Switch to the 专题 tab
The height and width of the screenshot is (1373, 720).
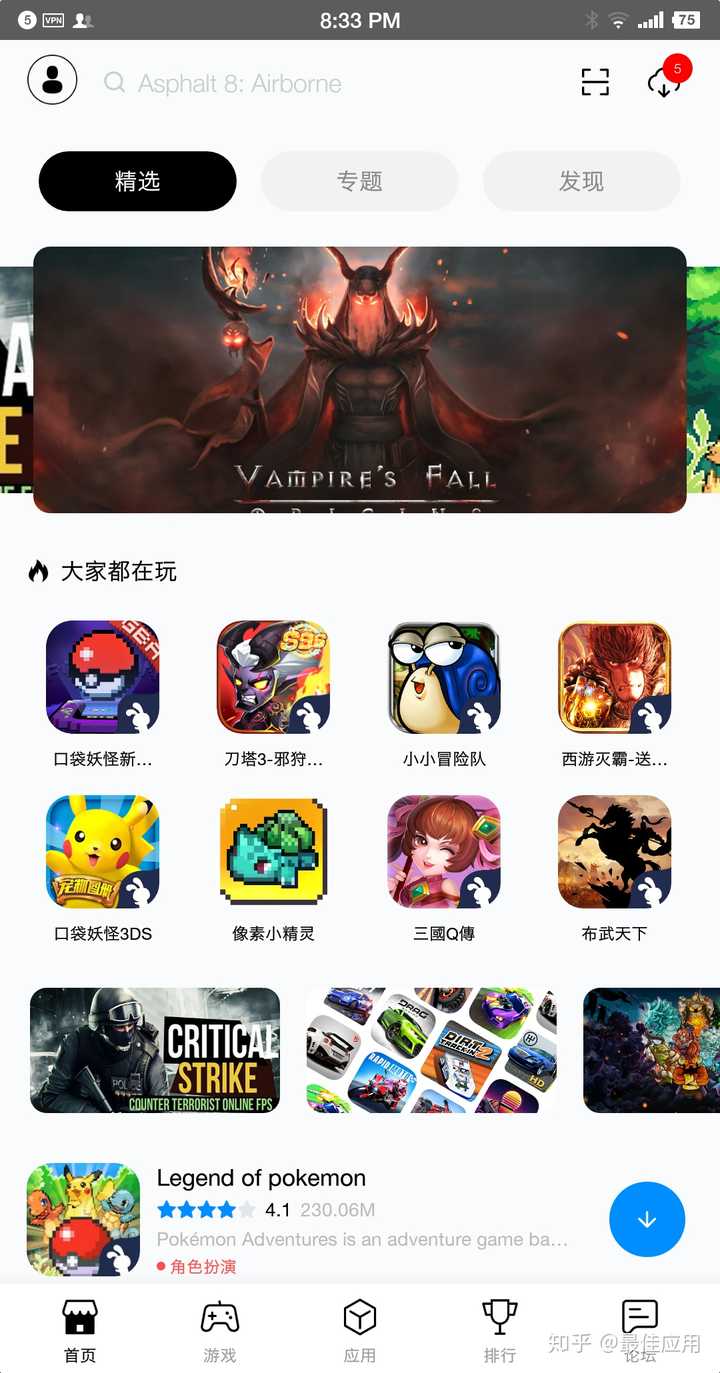pos(359,181)
